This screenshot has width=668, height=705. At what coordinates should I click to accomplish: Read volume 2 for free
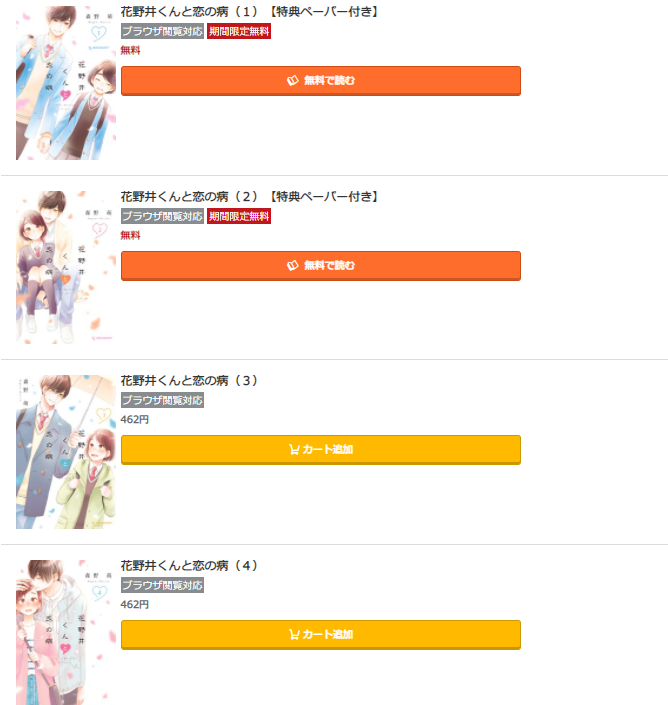pyautogui.click(x=320, y=266)
